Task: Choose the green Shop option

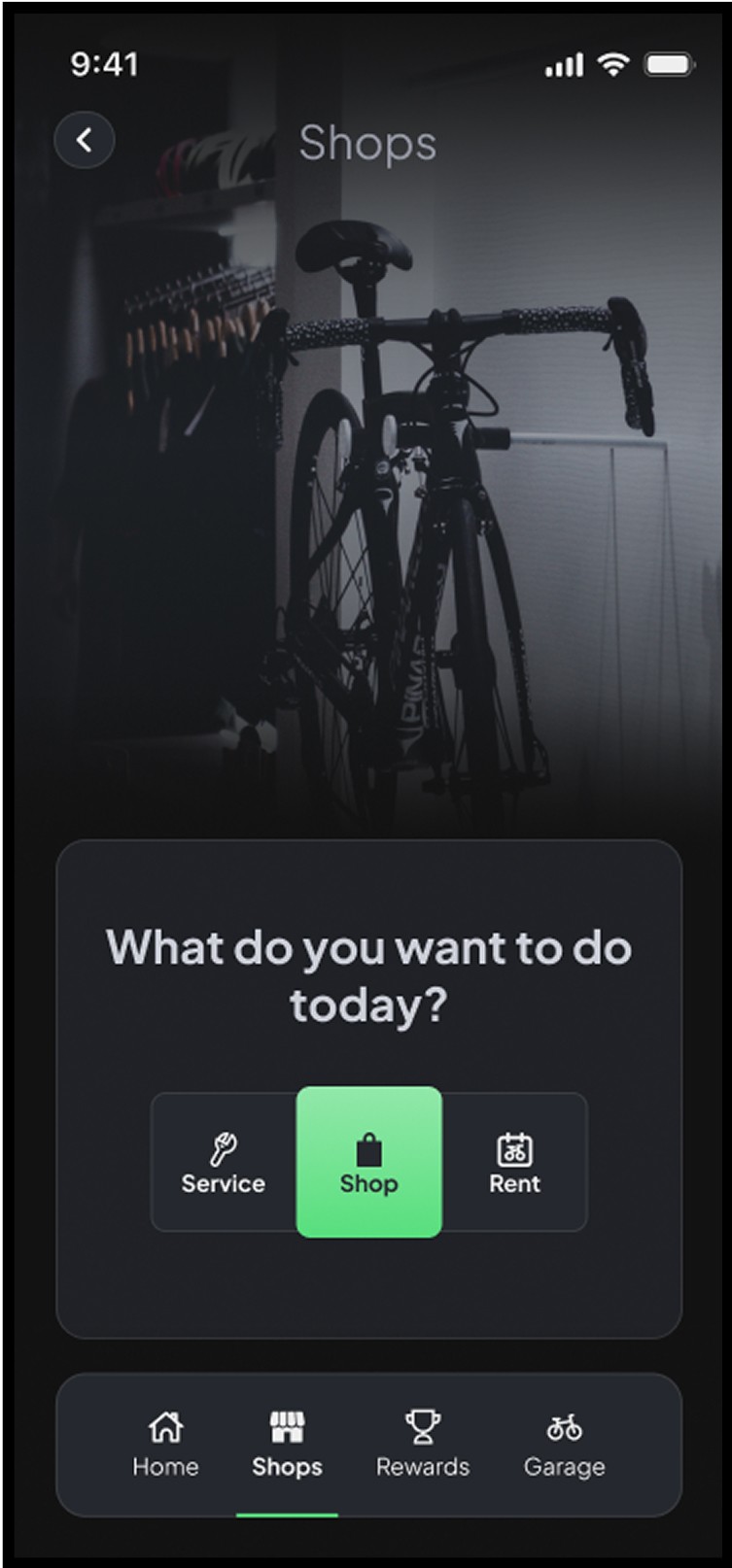Action: (368, 1162)
